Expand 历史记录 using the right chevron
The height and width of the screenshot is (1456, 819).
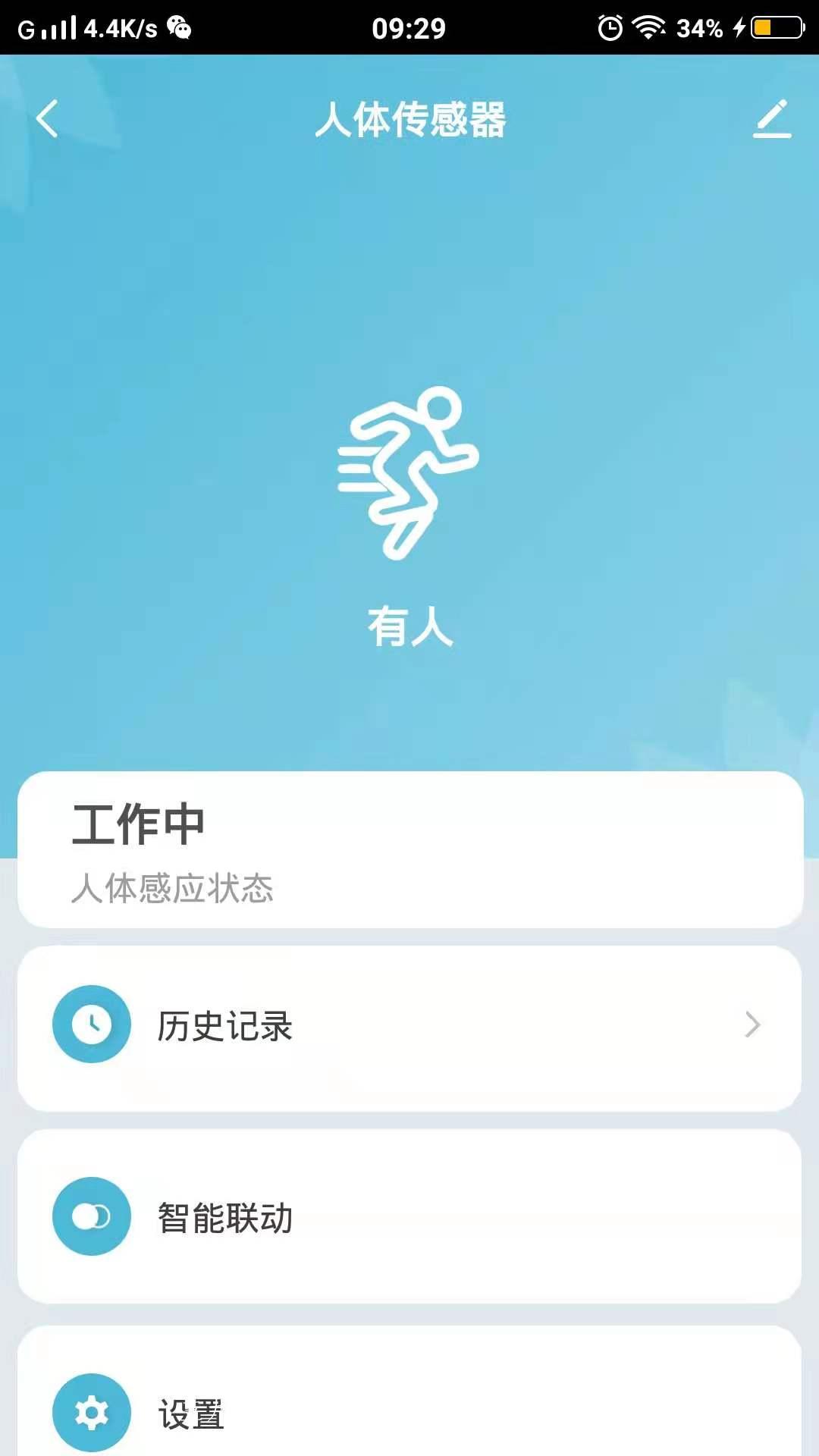click(x=752, y=1024)
